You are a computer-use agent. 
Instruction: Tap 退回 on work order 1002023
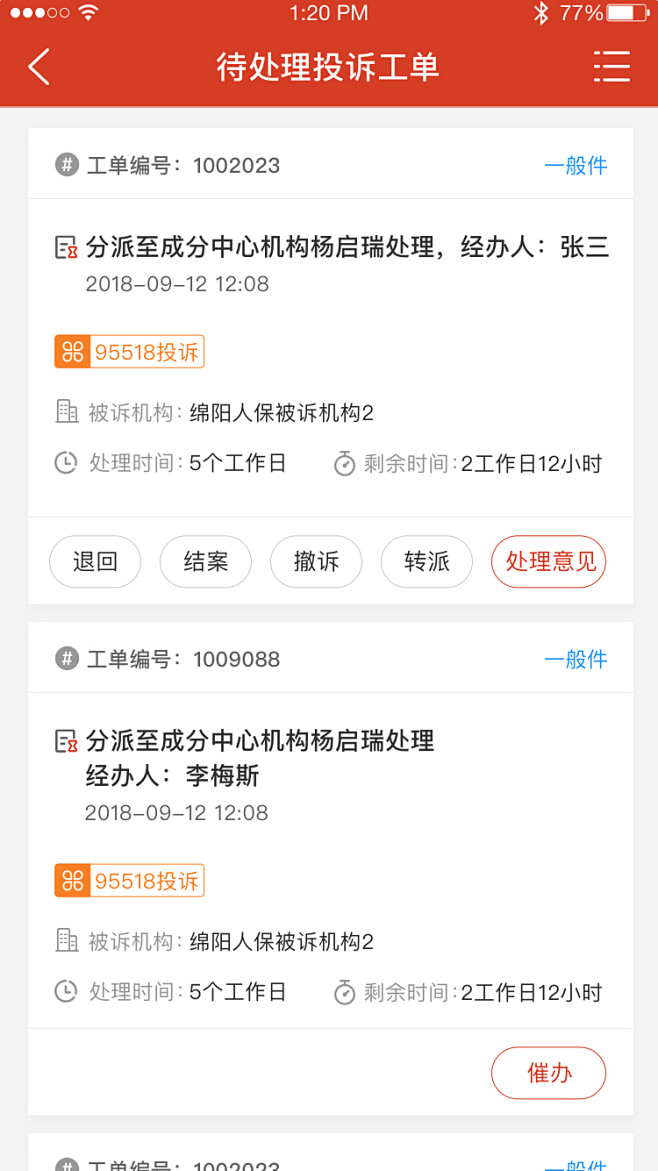click(x=95, y=562)
